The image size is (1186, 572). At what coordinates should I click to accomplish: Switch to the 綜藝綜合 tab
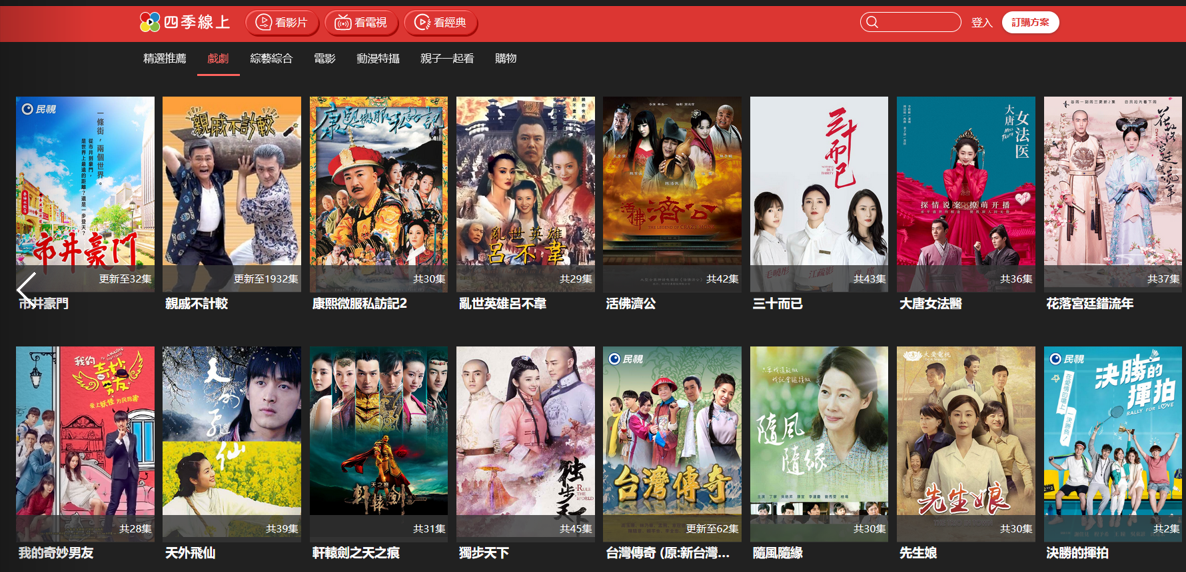pyautogui.click(x=271, y=59)
